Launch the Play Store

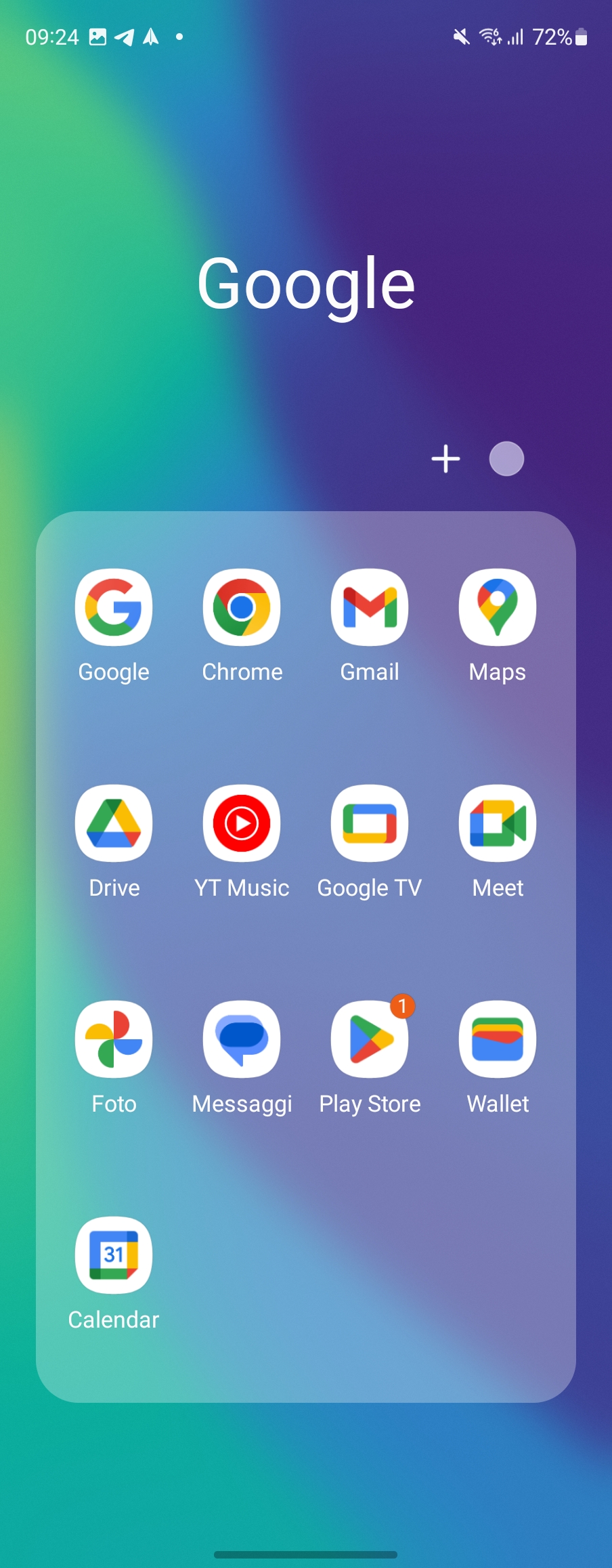[x=370, y=1039]
